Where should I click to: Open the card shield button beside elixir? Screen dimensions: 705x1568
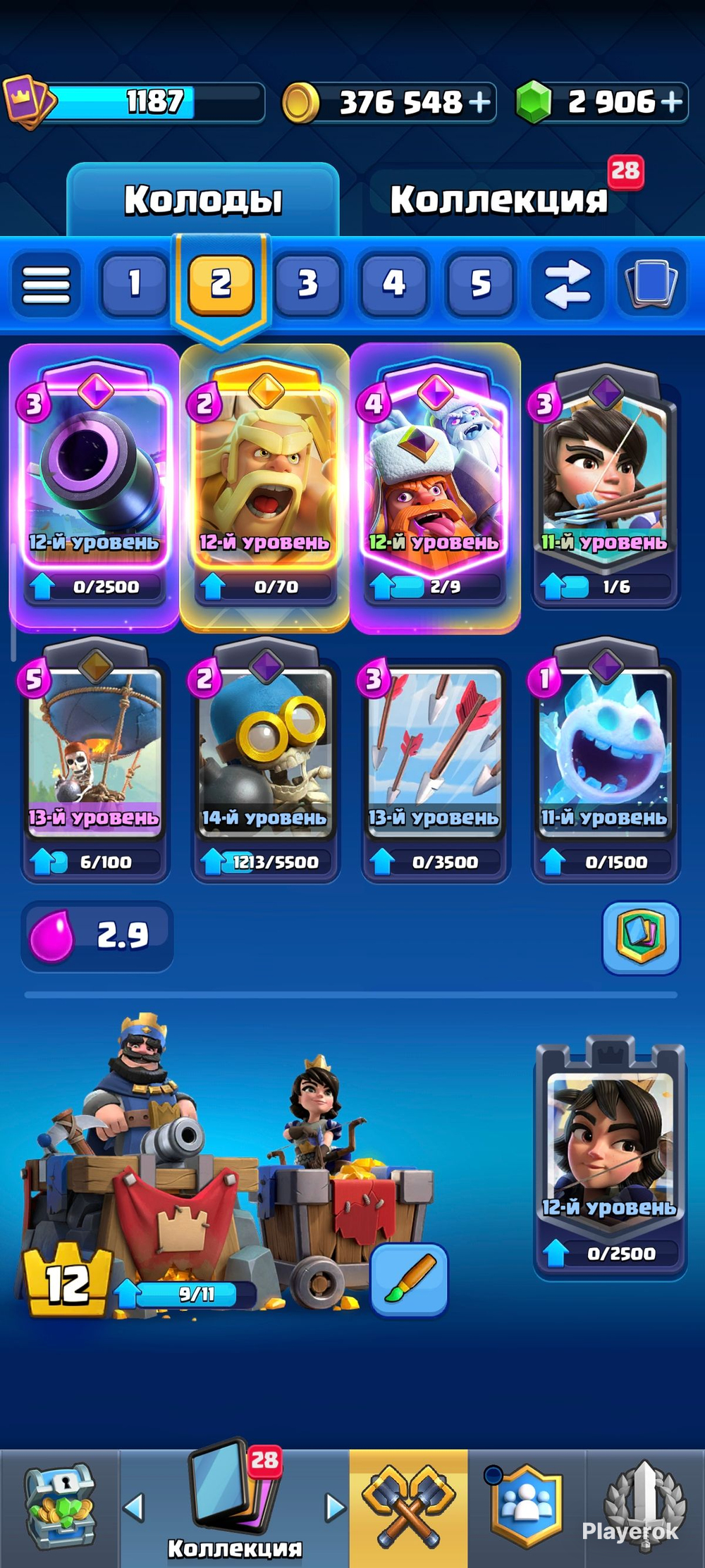pyautogui.click(x=641, y=937)
